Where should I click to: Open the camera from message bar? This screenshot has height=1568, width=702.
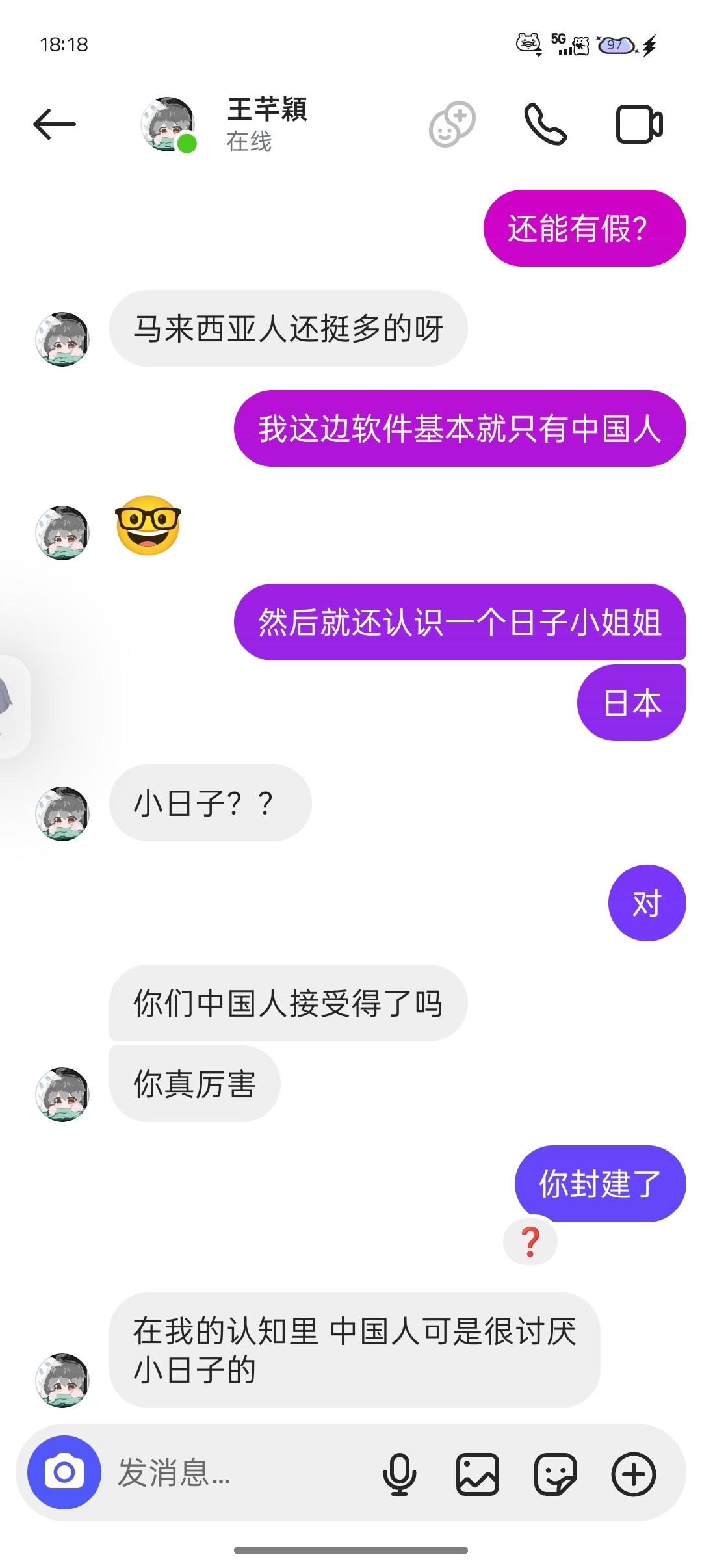(x=64, y=1472)
